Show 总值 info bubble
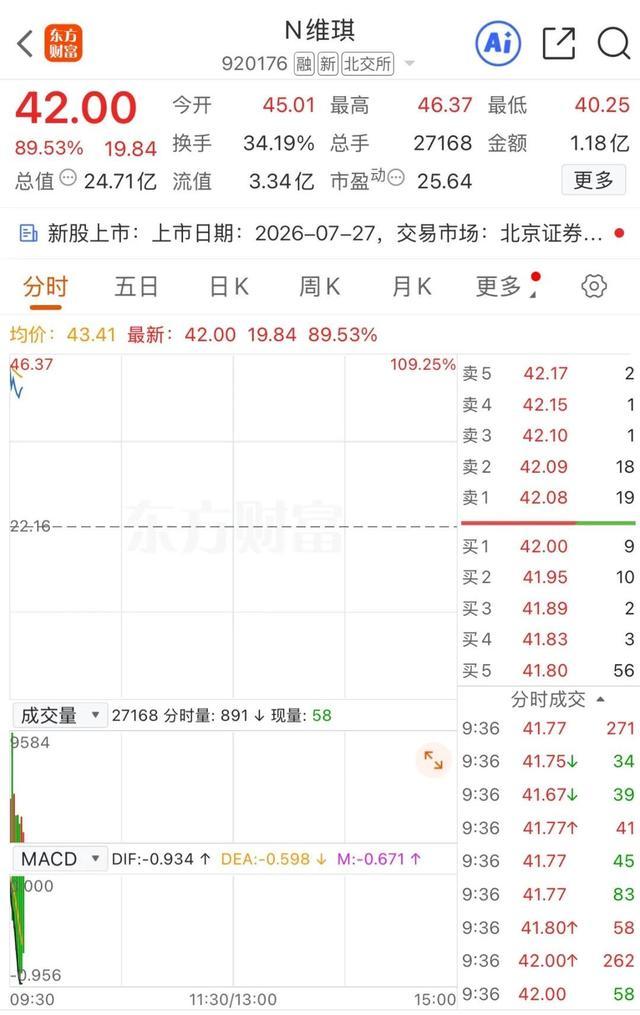Viewport: 640px width, 1015px height. tap(68, 177)
